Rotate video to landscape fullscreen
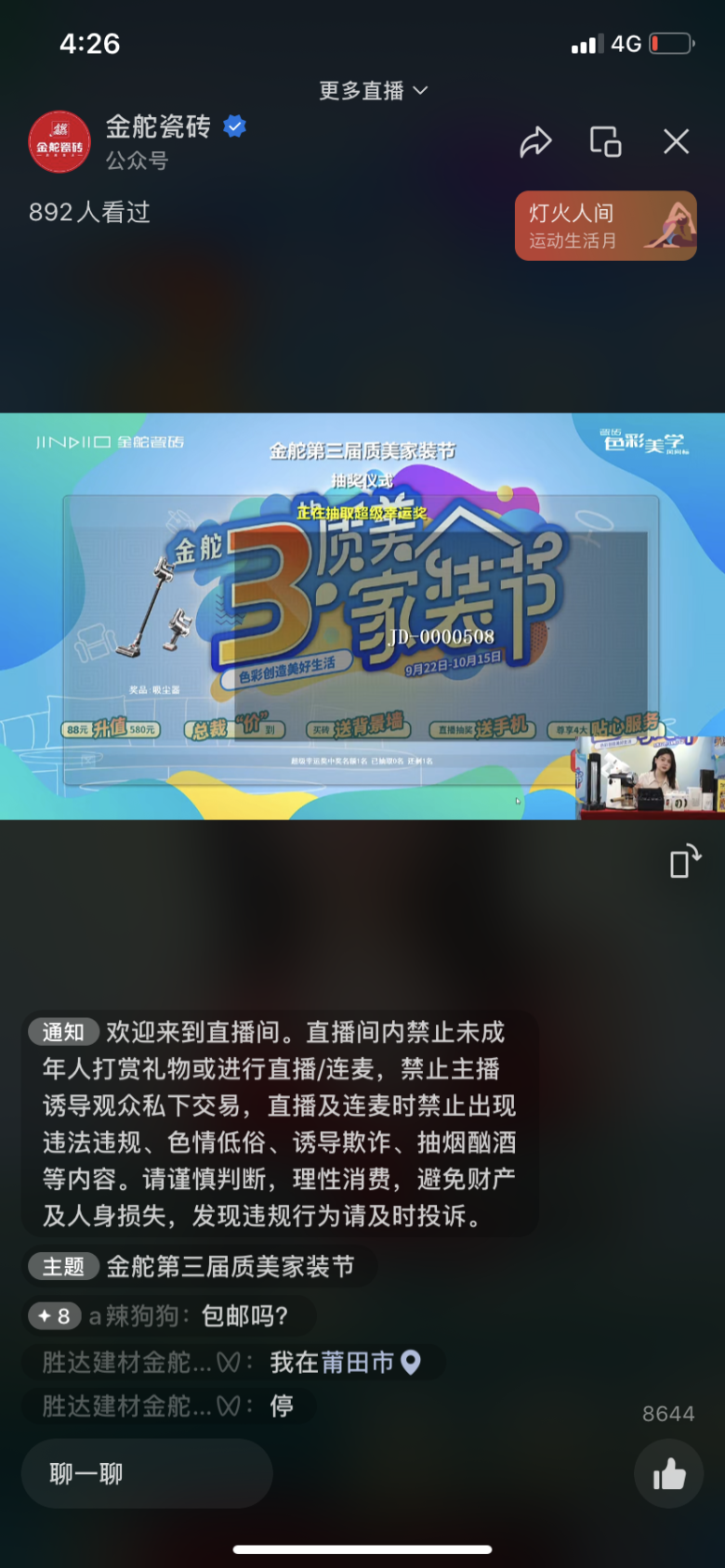 pos(685,860)
